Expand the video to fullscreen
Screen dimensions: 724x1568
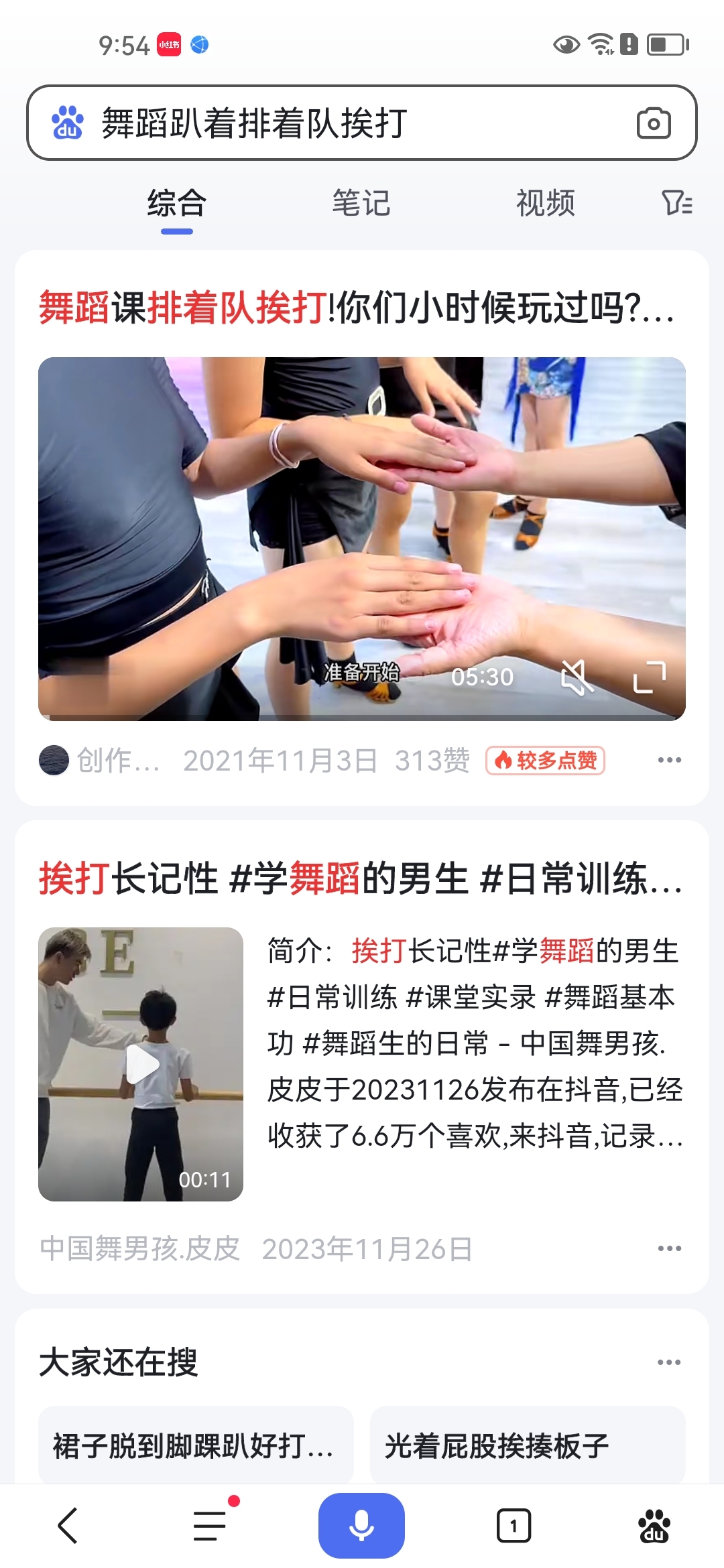pyautogui.click(x=650, y=677)
